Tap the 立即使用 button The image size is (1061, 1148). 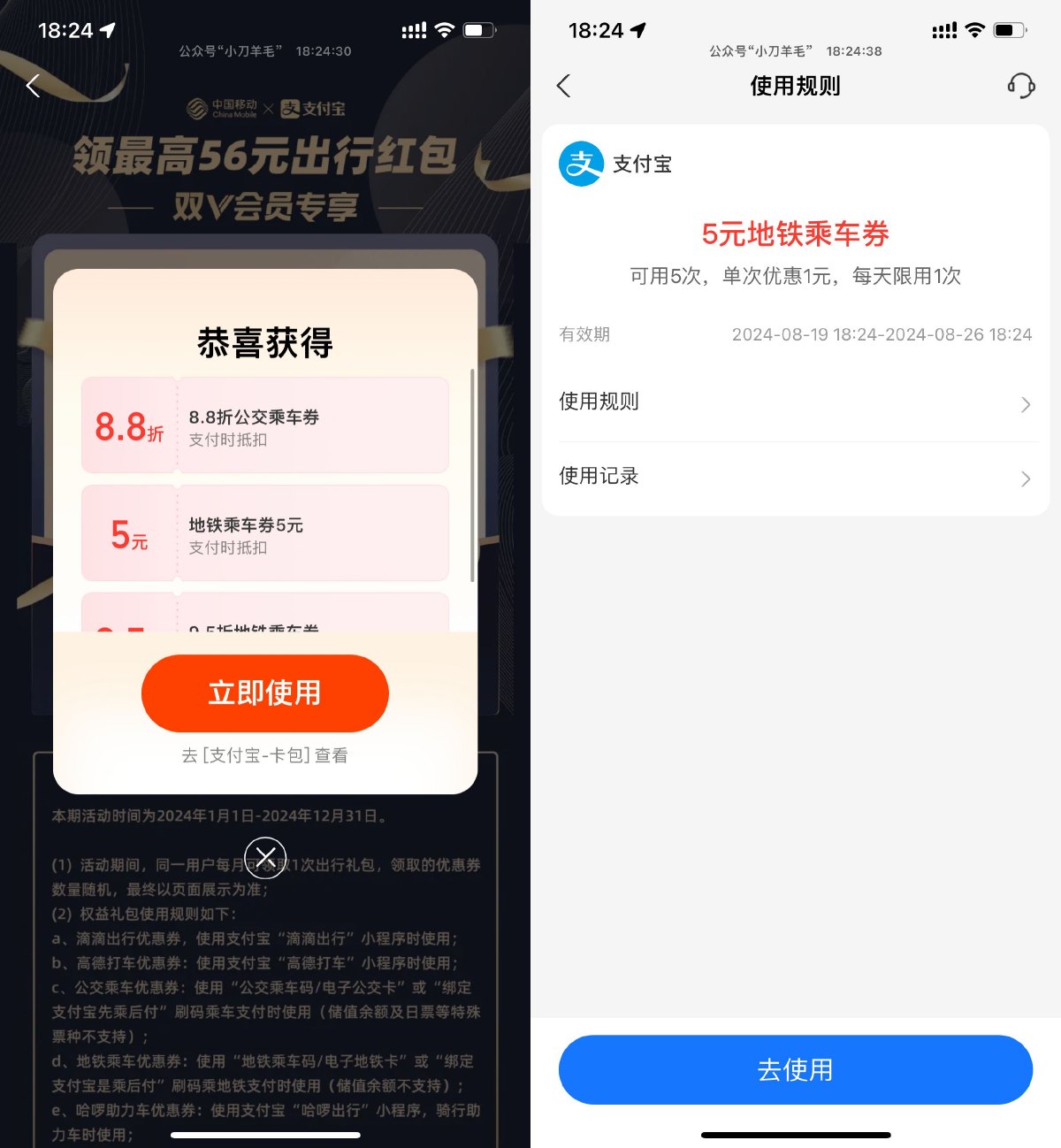pyautogui.click(x=264, y=693)
